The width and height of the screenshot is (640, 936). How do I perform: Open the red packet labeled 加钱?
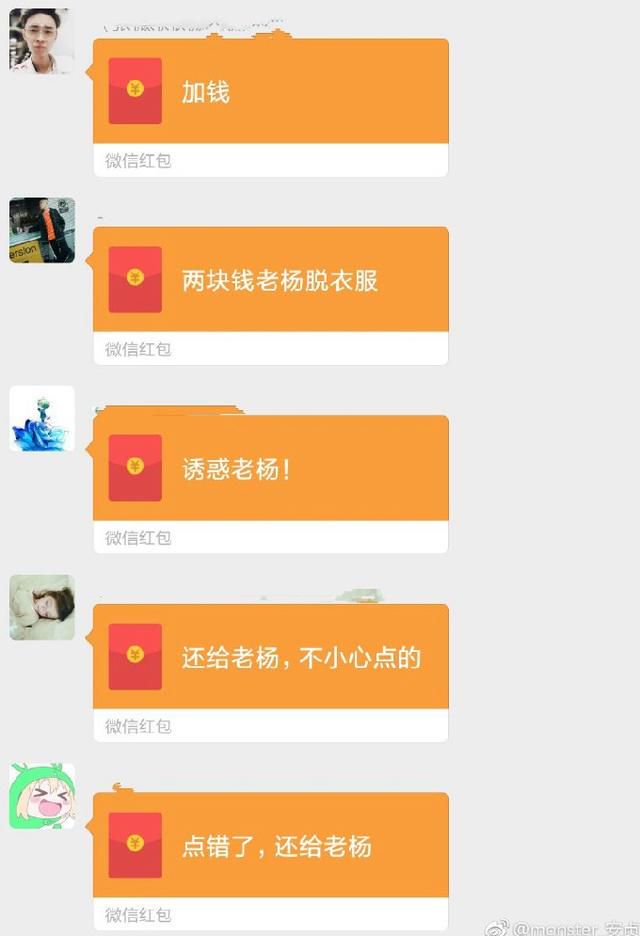pos(270,92)
